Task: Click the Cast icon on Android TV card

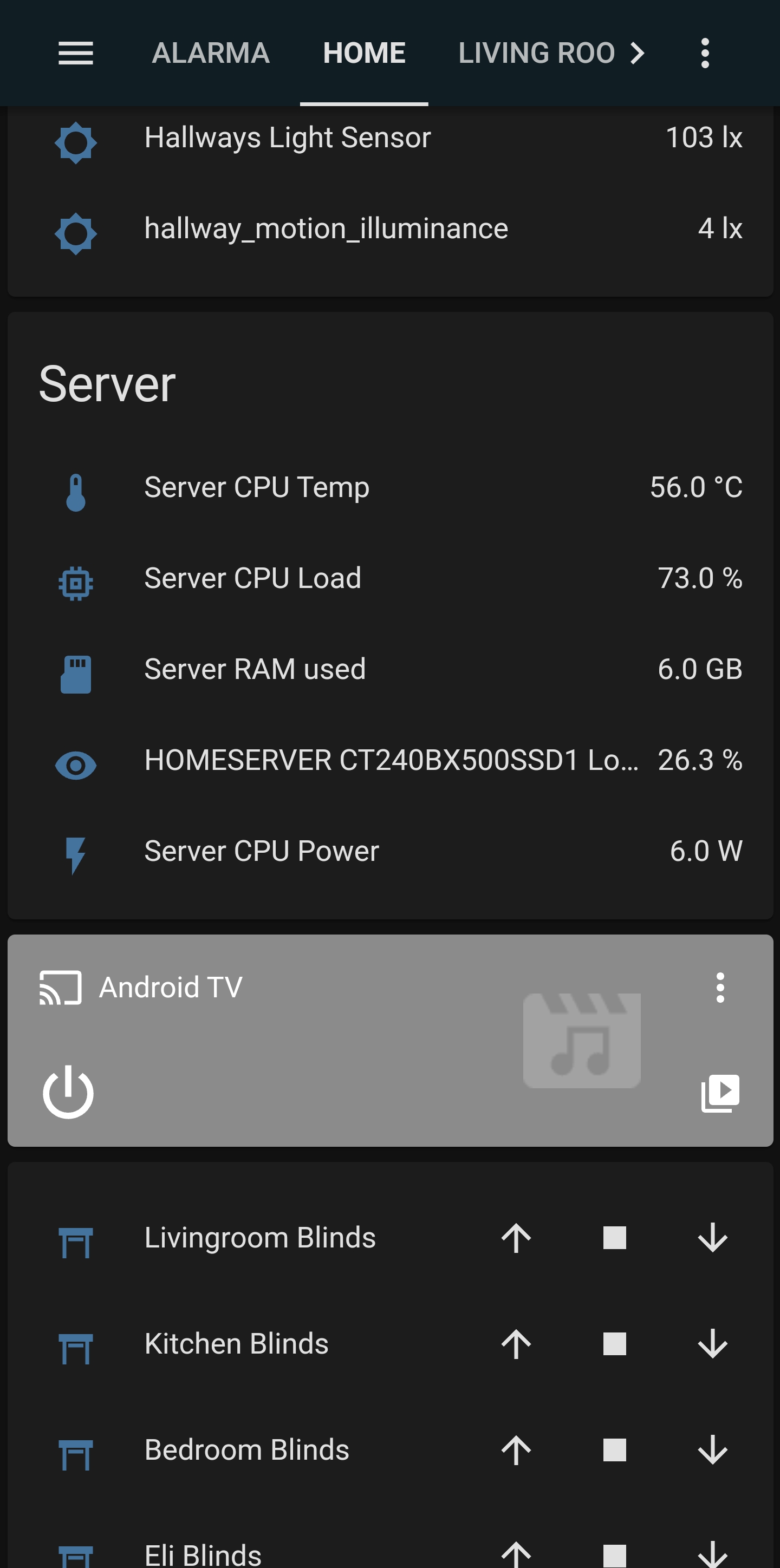Action: pos(59,986)
